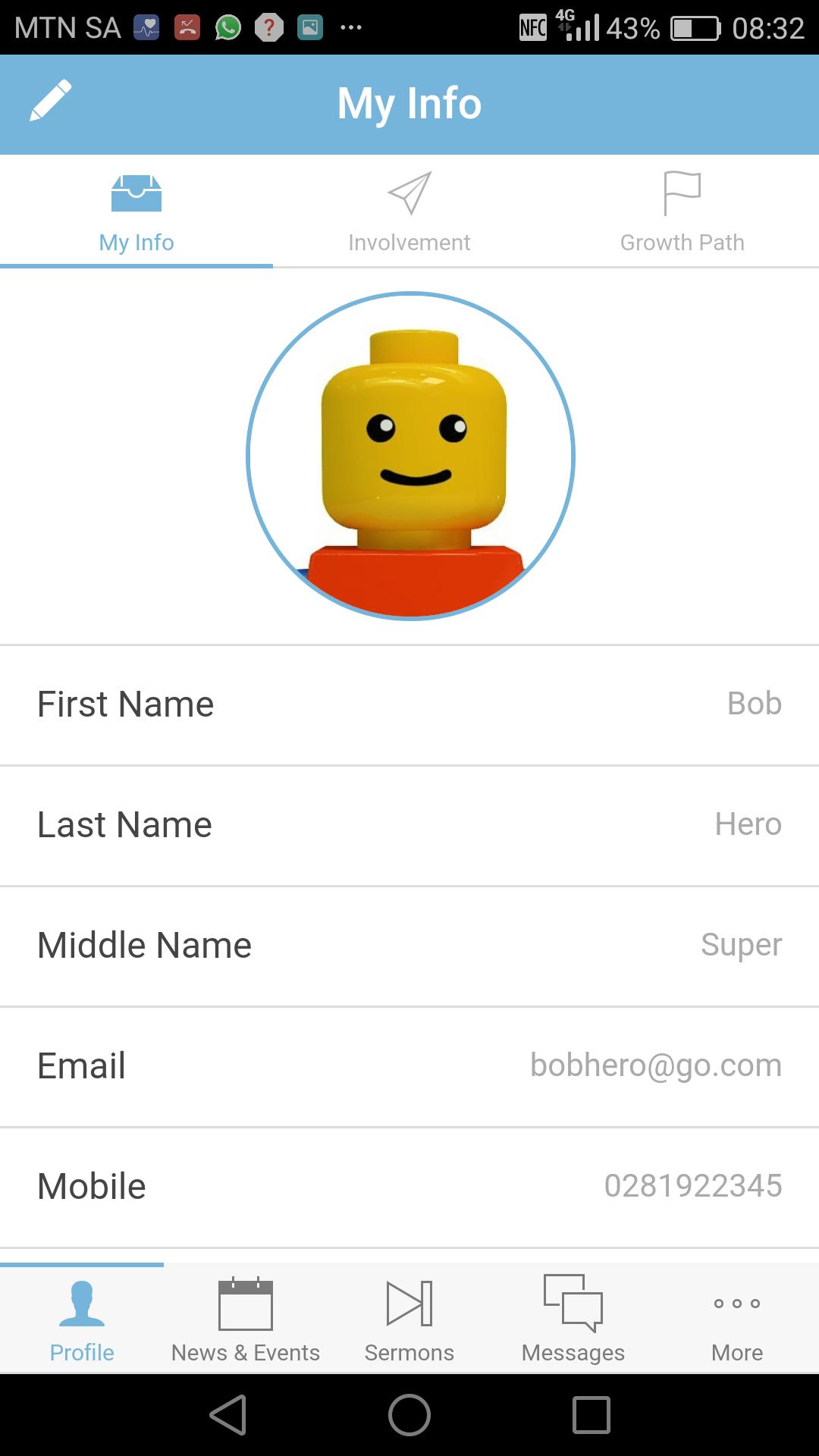Return to the home screen
This screenshot has width=819, height=1456.
pyautogui.click(x=409, y=1415)
